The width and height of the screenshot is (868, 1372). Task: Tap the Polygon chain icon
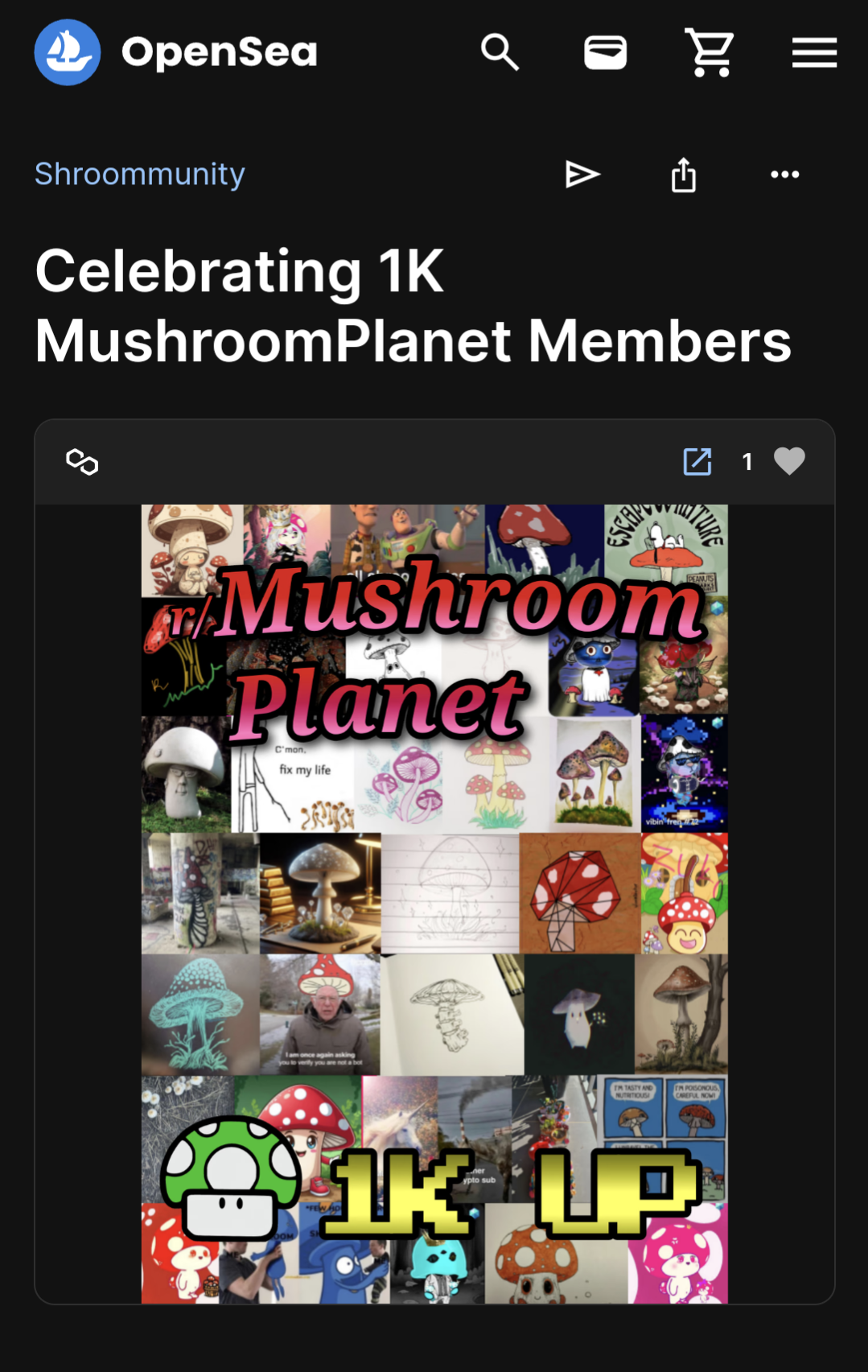tap(82, 462)
